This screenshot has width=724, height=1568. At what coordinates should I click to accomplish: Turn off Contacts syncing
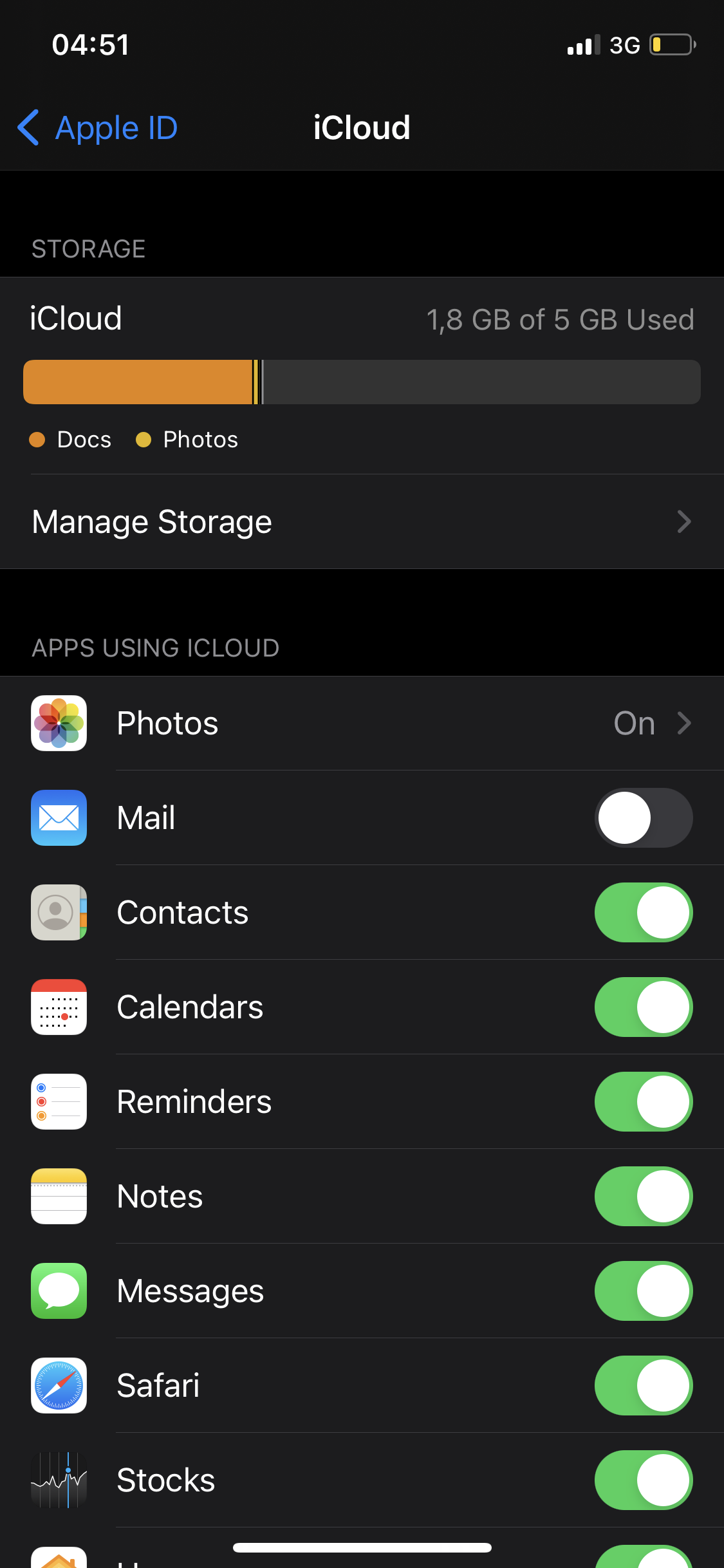pos(643,912)
